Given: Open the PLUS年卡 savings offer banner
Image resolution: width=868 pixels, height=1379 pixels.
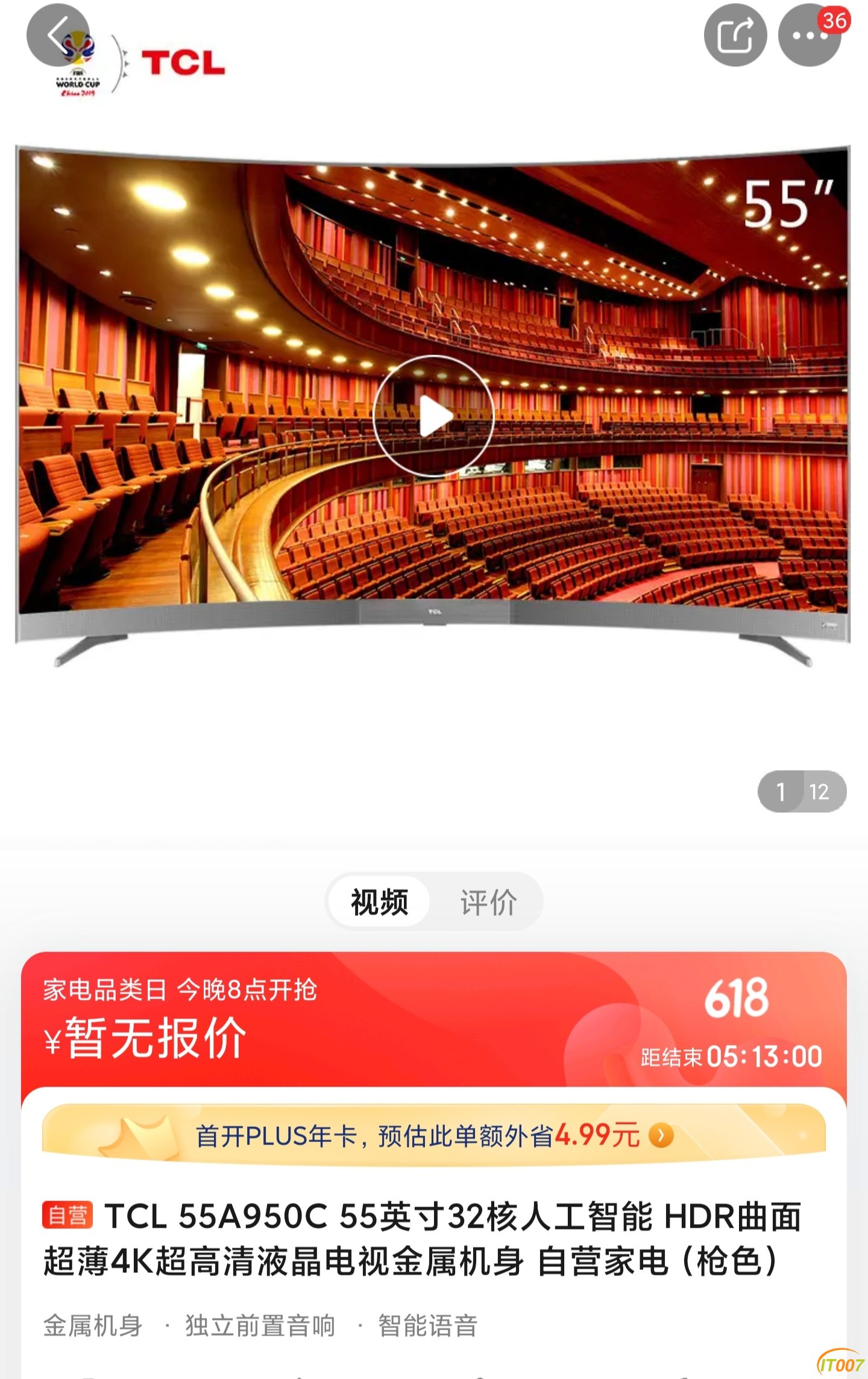Looking at the screenshot, I should coord(434,1136).
